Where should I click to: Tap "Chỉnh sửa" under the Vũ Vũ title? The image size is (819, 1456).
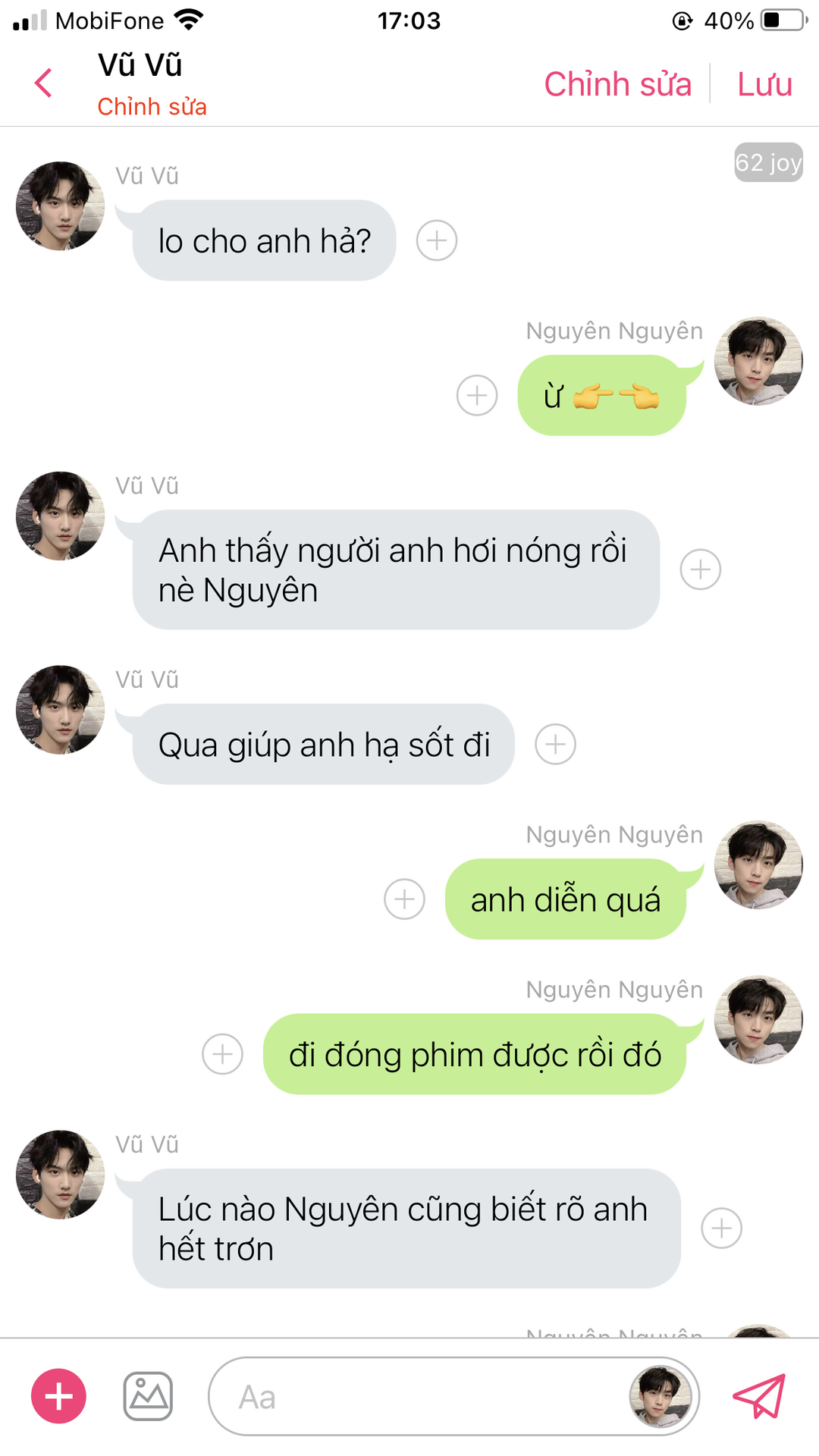click(x=152, y=107)
